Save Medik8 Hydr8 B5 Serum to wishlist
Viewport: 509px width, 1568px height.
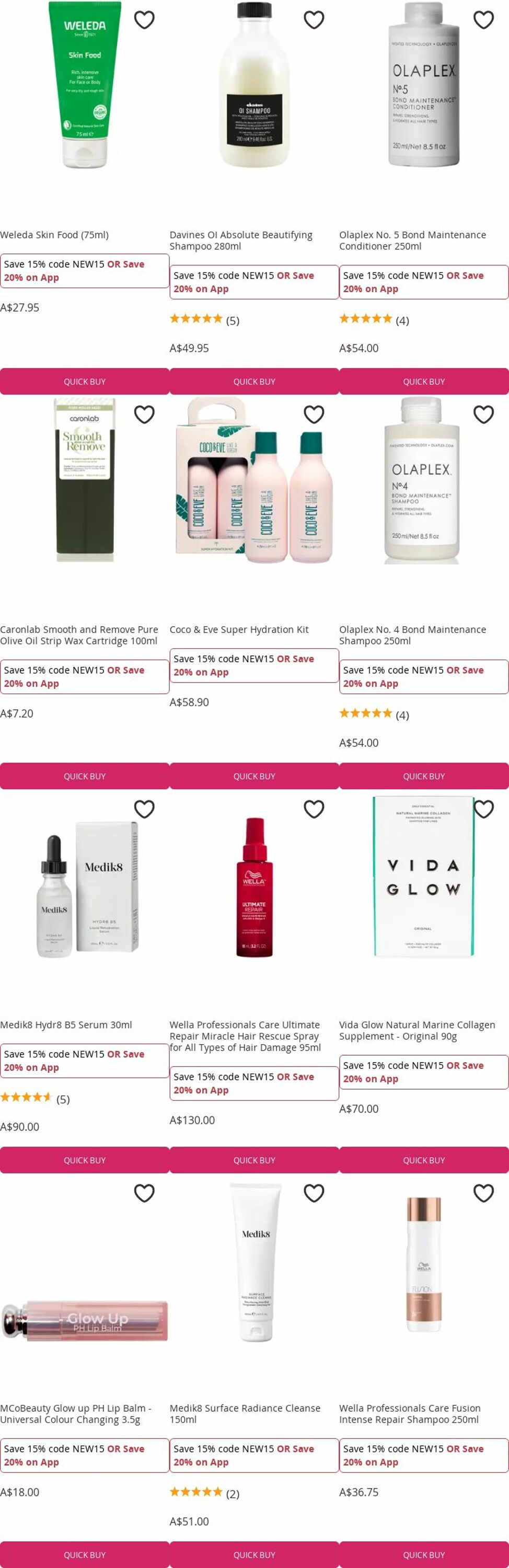(144, 809)
